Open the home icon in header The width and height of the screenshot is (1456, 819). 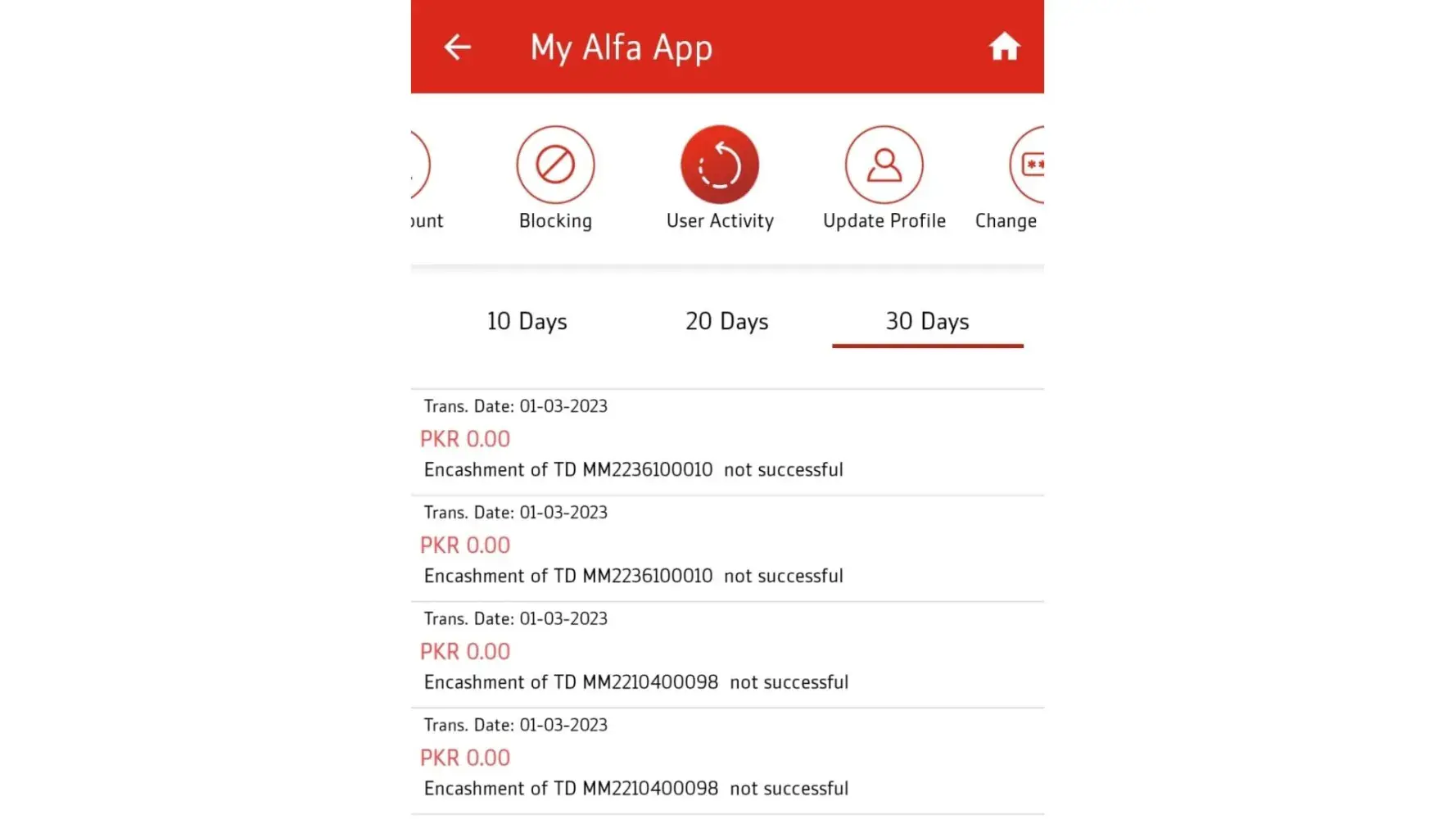click(x=1004, y=48)
